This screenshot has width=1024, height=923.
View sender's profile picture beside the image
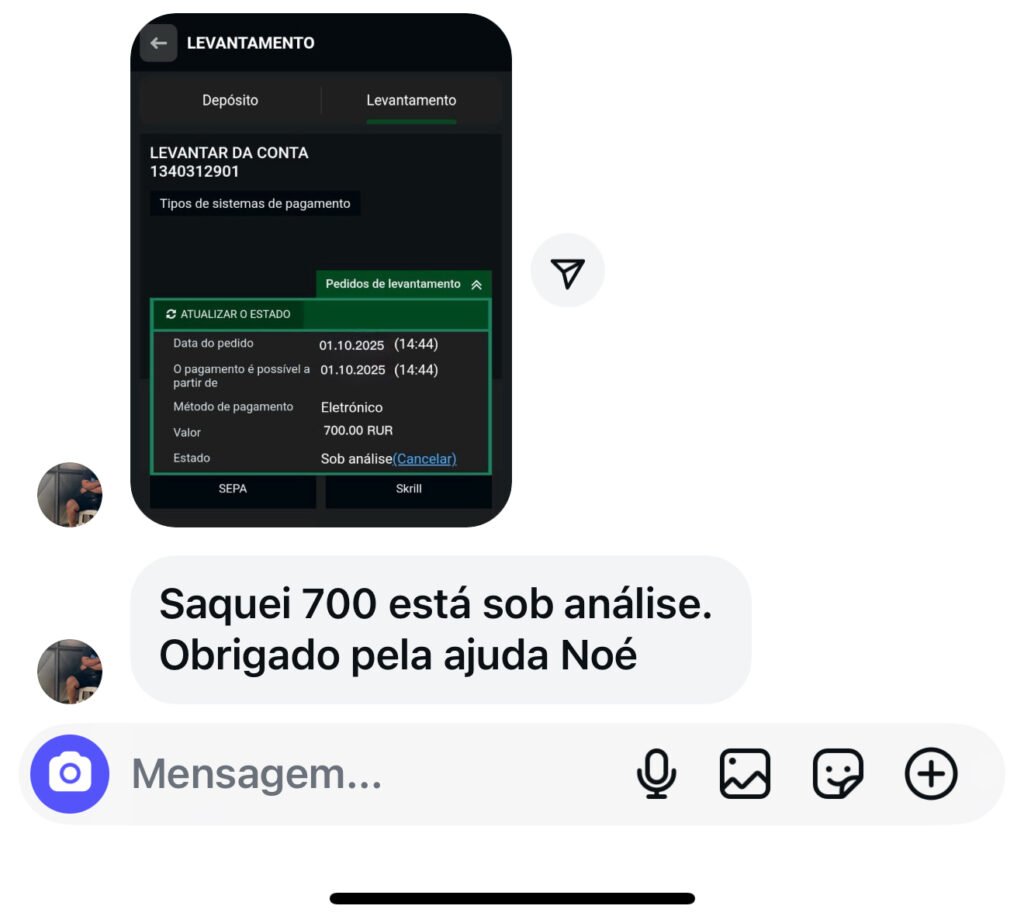pyautogui.click(x=70, y=494)
